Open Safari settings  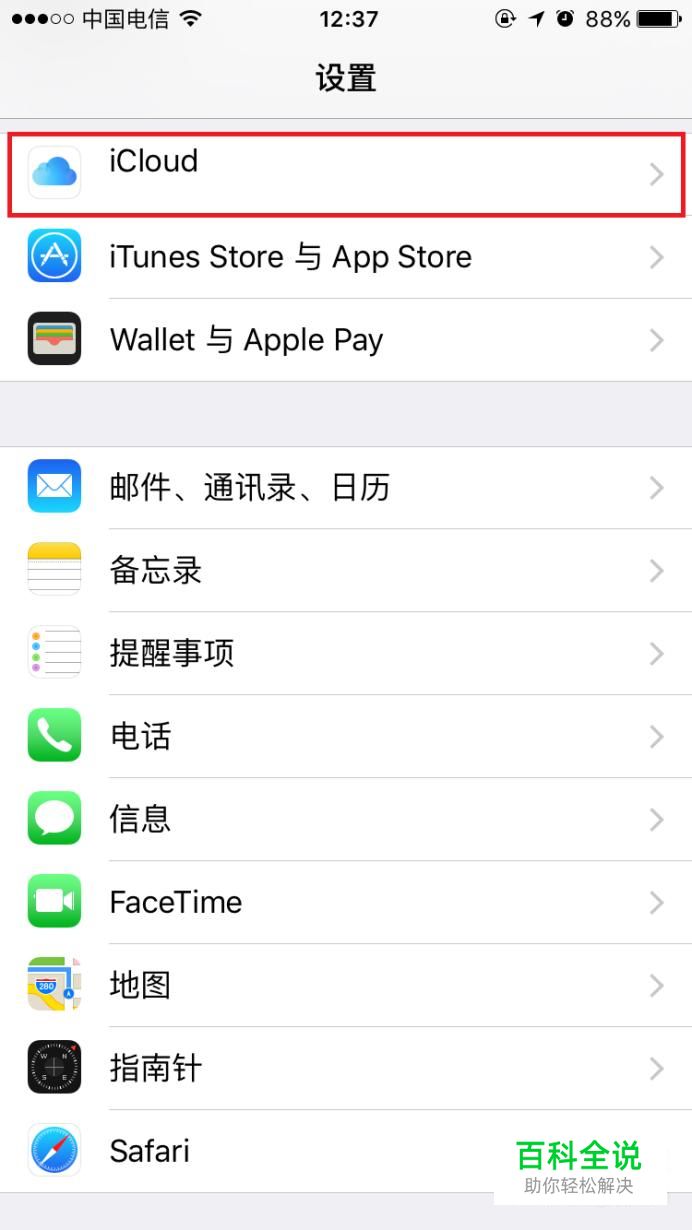coord(300,1151)
